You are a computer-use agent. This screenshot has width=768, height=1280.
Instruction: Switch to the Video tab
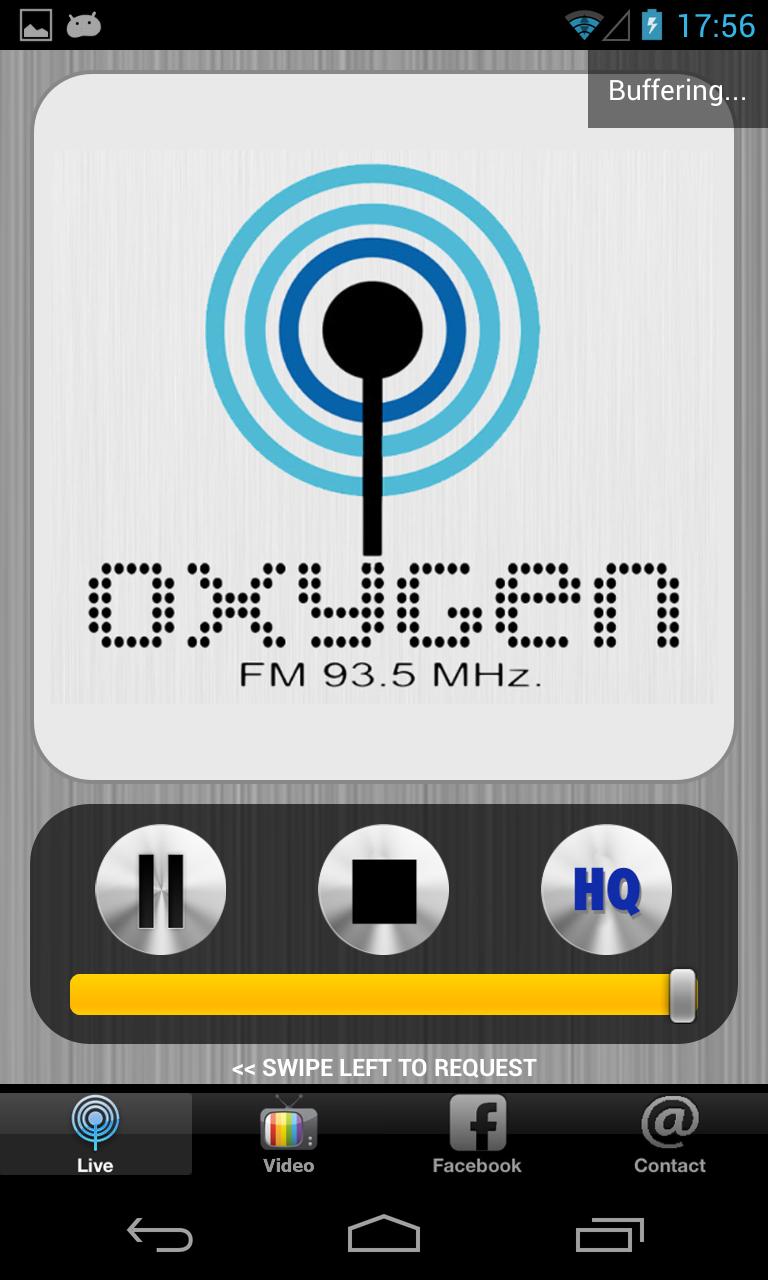click(x=288, y=1133)
